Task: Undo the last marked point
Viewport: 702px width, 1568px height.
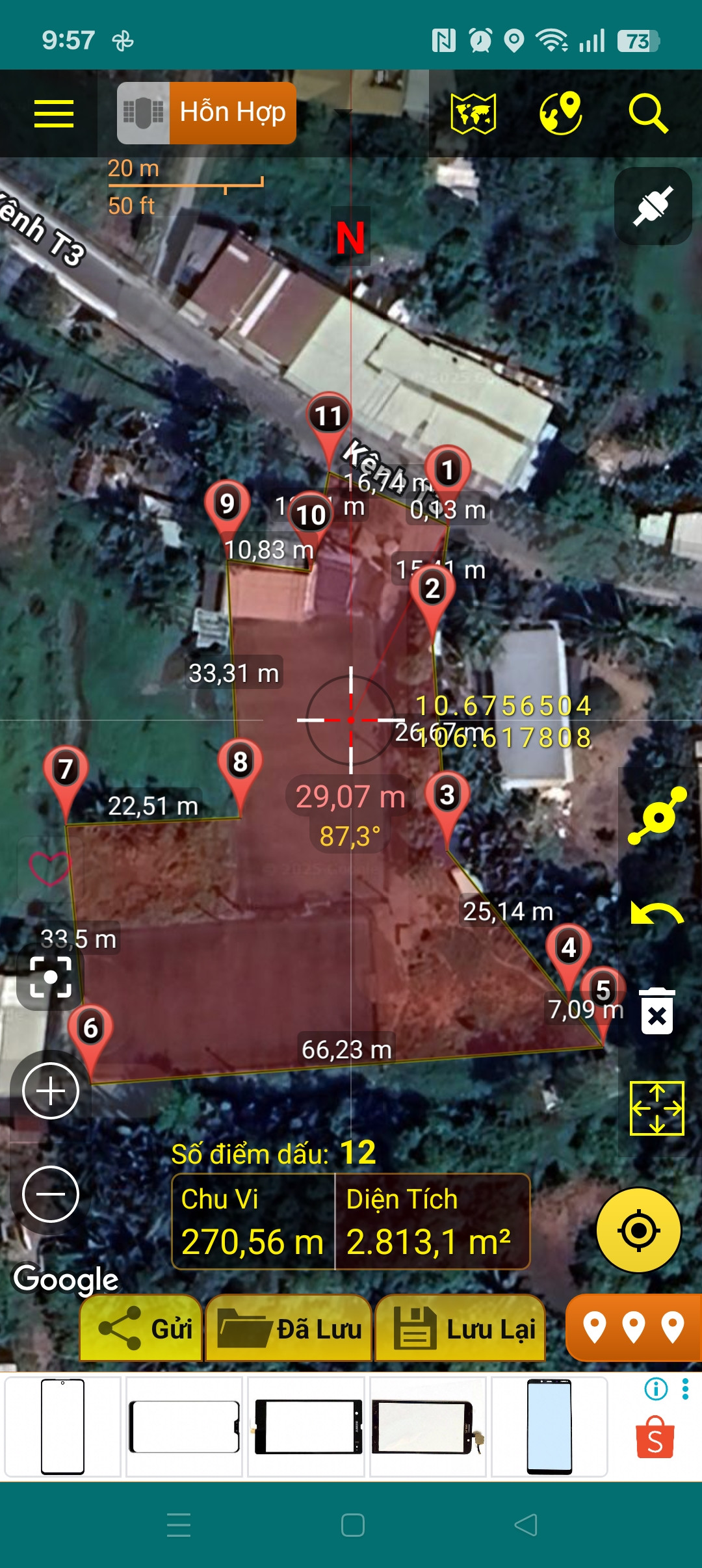Action: 657,914
